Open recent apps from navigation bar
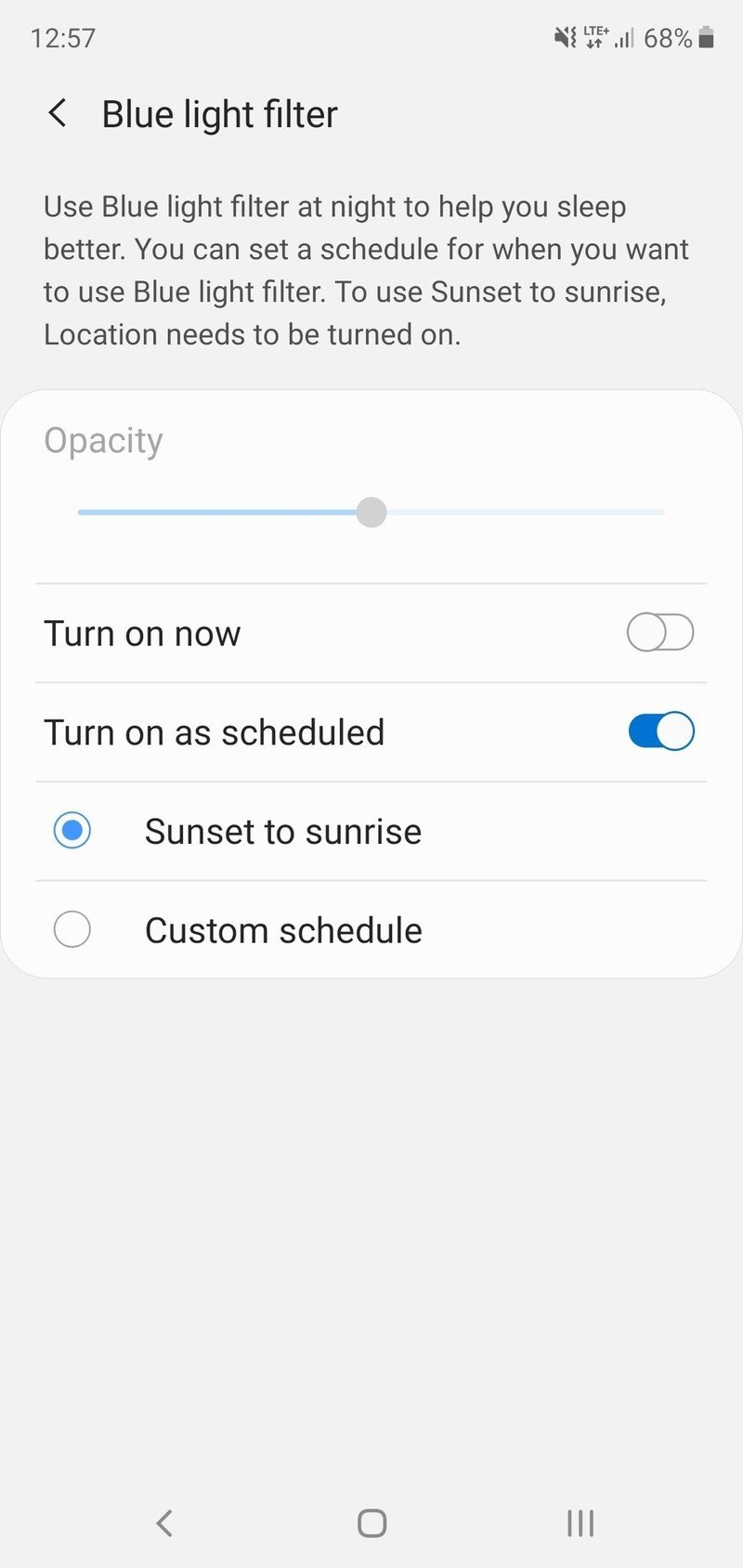 click(x=580, y=1523)
